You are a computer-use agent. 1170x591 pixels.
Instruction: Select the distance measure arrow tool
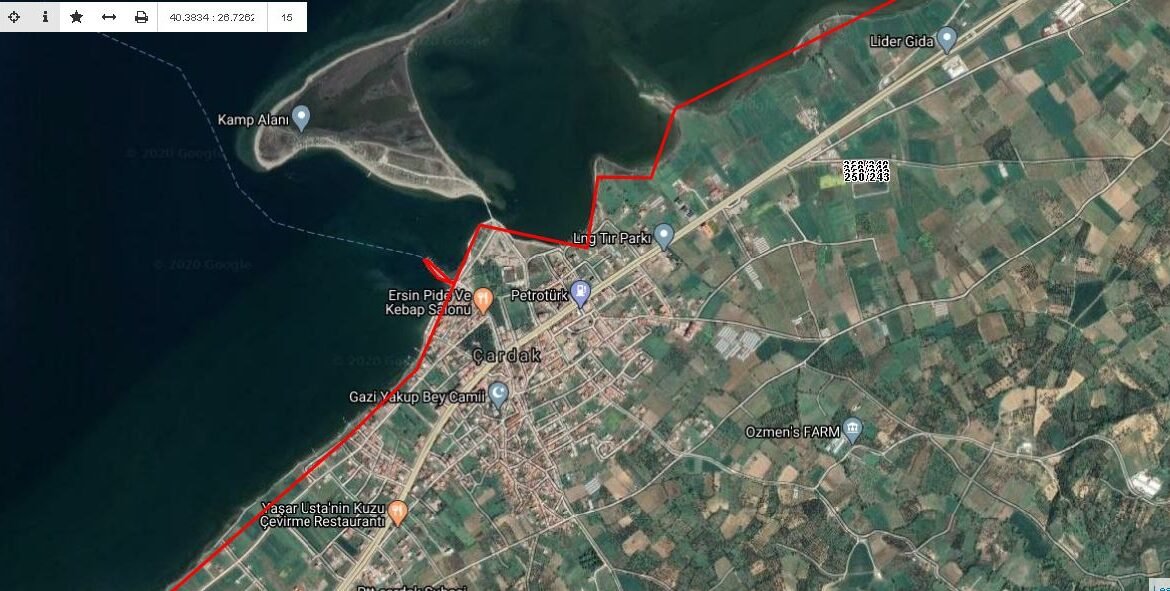pos(109,17)
